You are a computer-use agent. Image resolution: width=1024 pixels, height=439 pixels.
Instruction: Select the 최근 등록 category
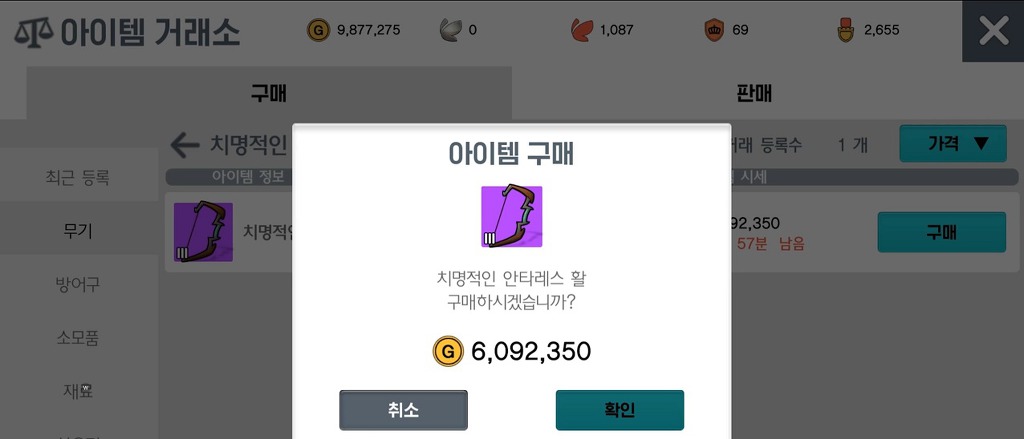(x=78, y=178)
